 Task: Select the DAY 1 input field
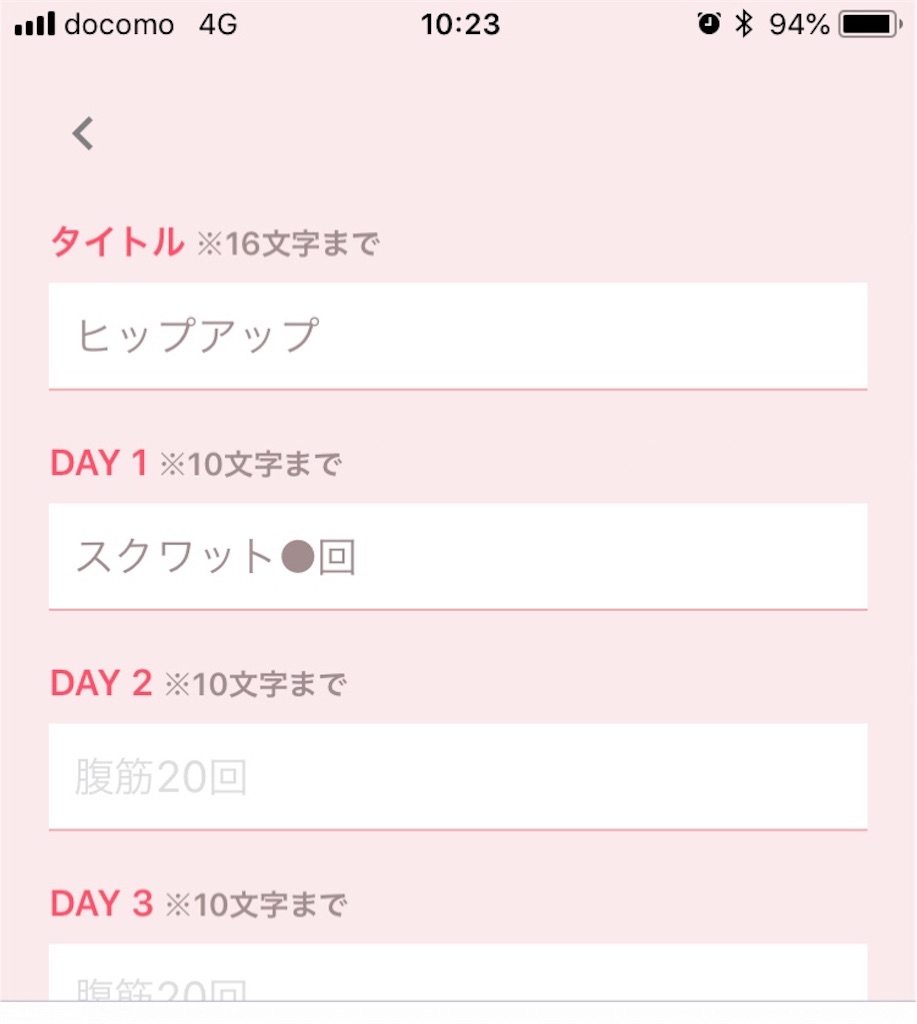click(x=457, y=556)
